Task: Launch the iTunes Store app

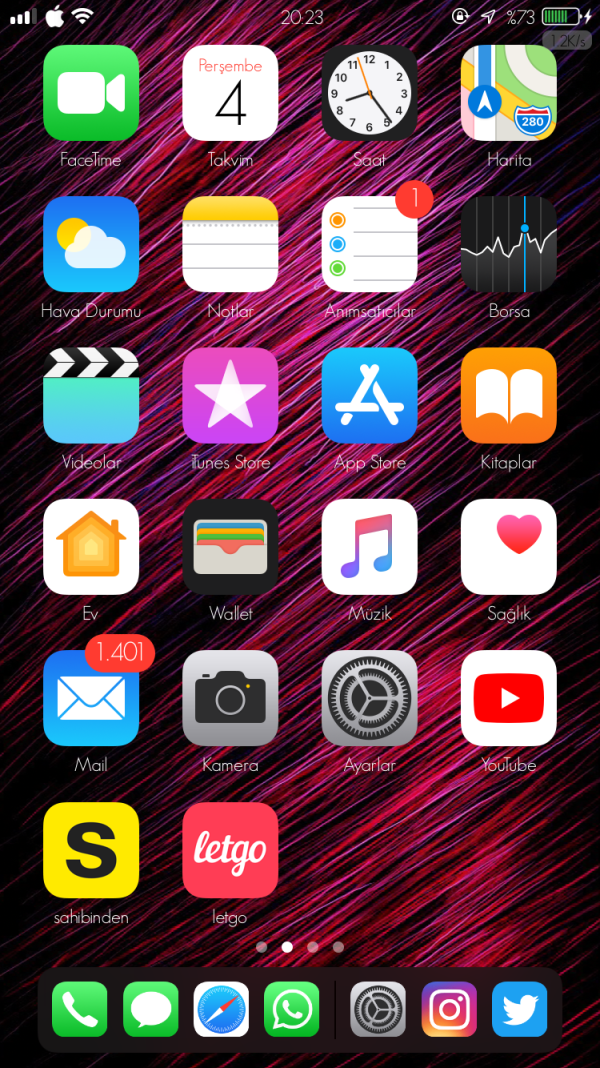Action: pyautogui.click(x=230, y=395)
